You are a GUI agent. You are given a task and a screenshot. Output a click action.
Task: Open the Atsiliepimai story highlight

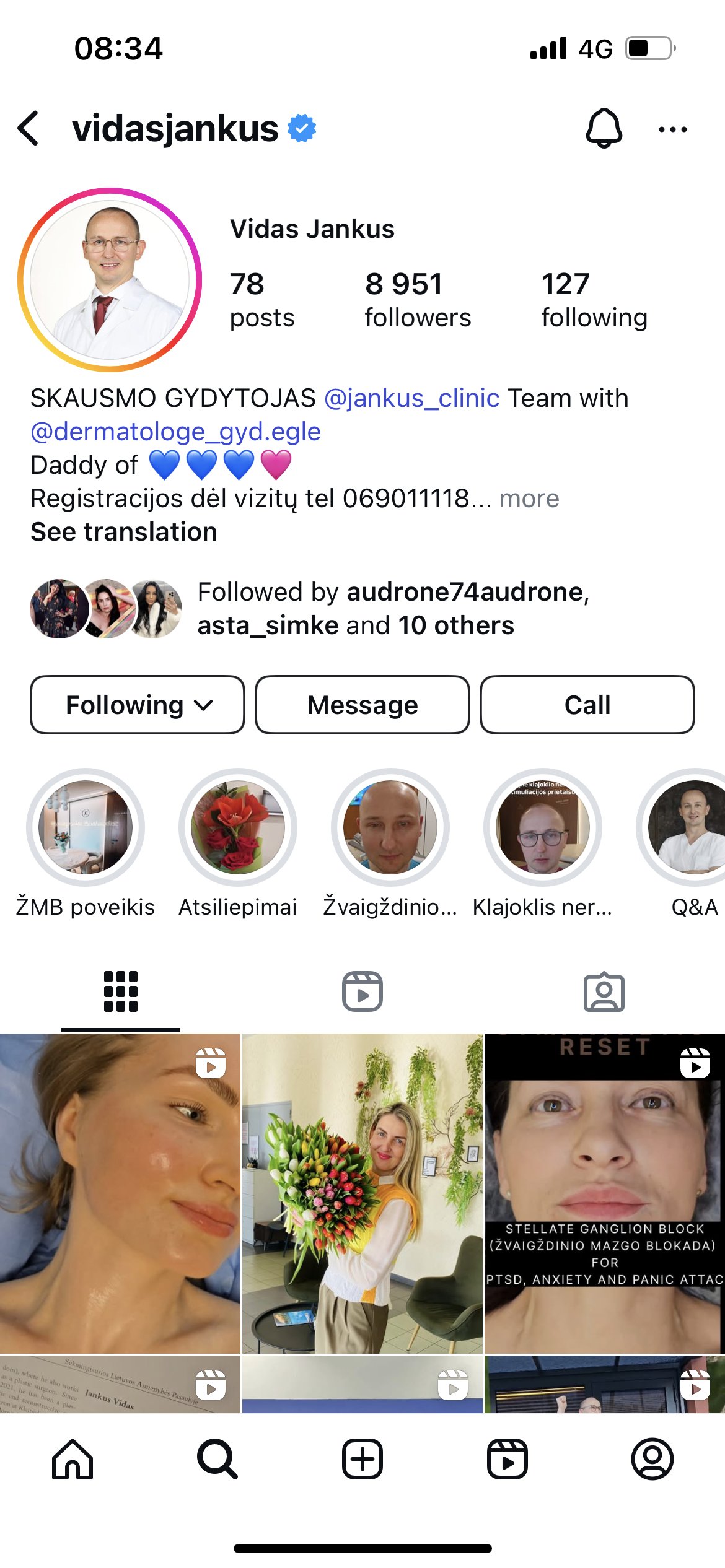(238, 827)
